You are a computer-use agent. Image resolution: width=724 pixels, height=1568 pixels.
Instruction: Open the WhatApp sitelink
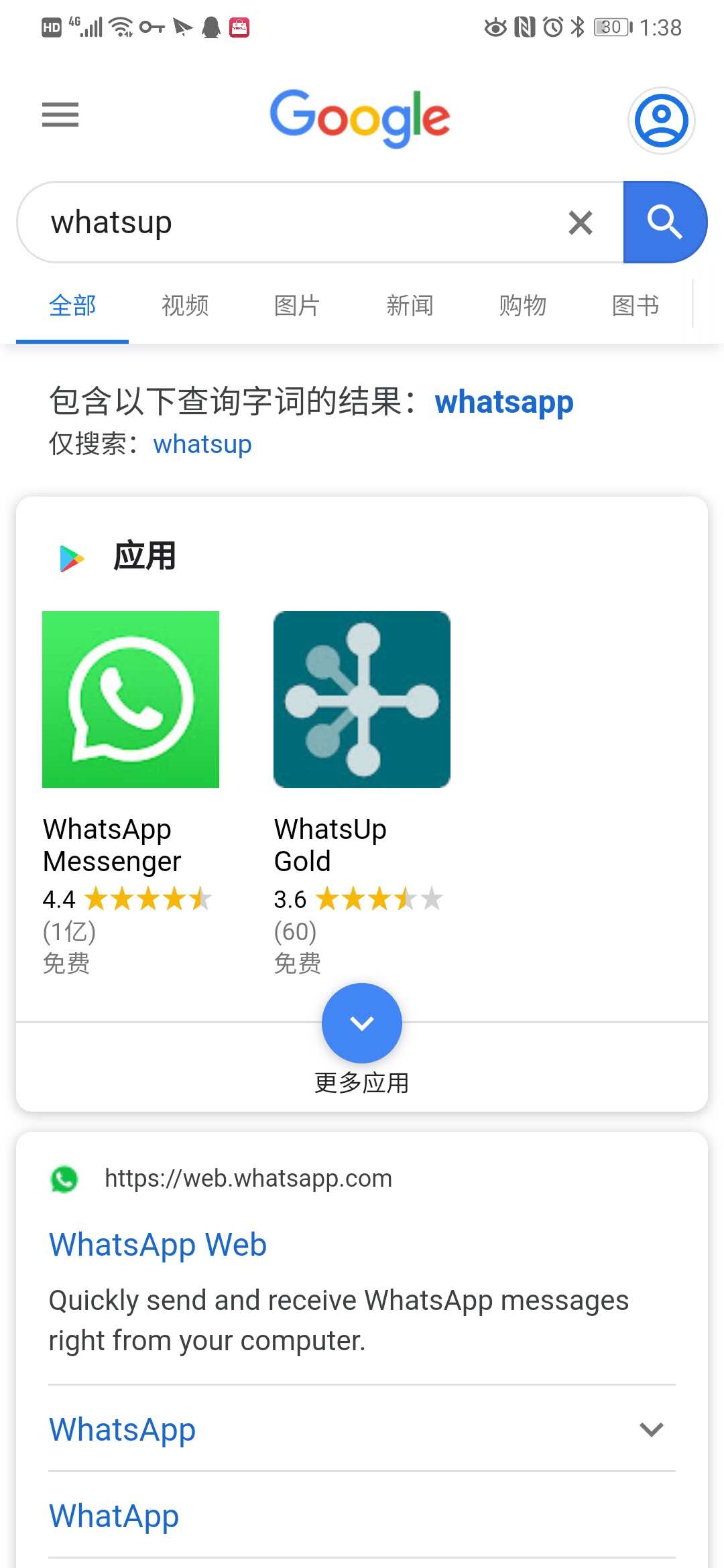tap(114, 1516)
